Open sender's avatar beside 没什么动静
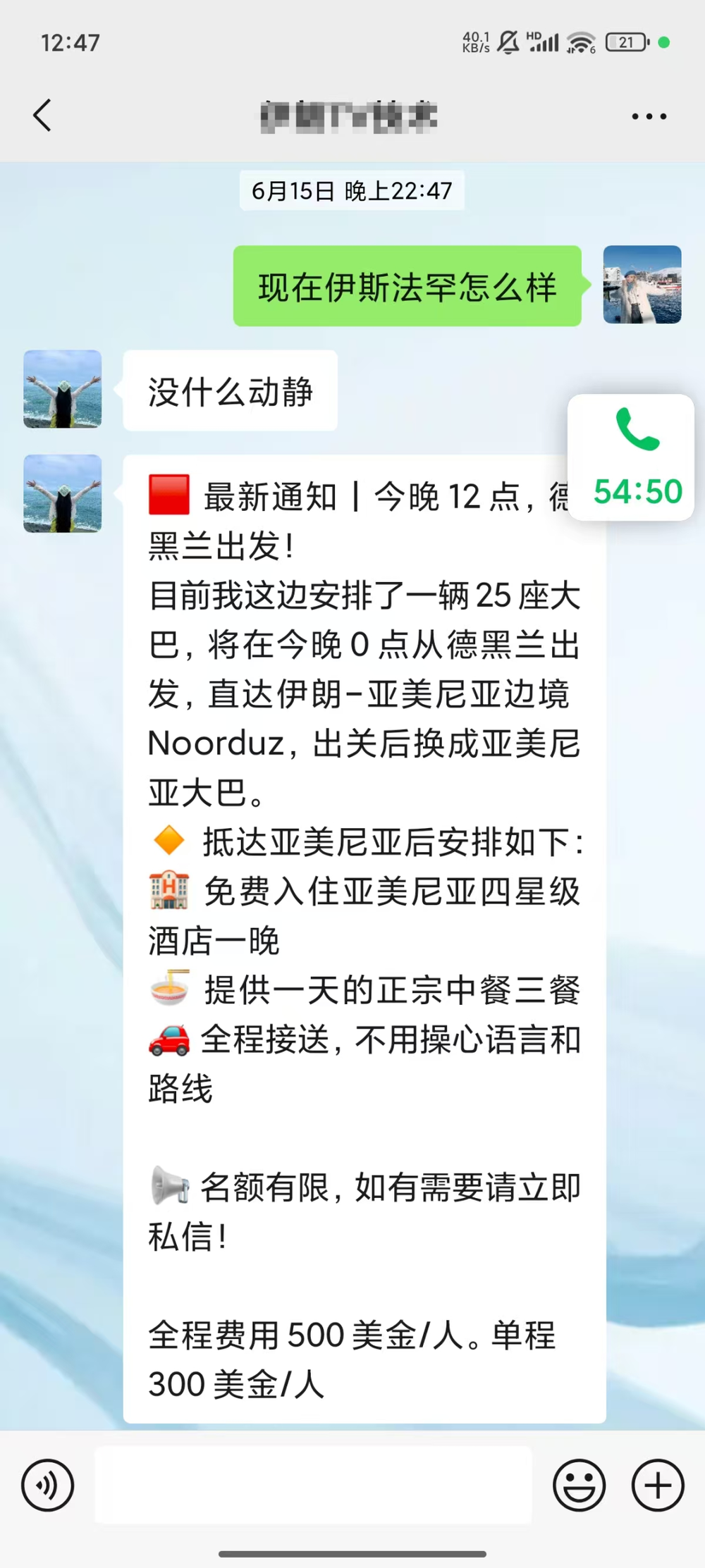Screen dimensions: 705x1568 click(63, 389)
